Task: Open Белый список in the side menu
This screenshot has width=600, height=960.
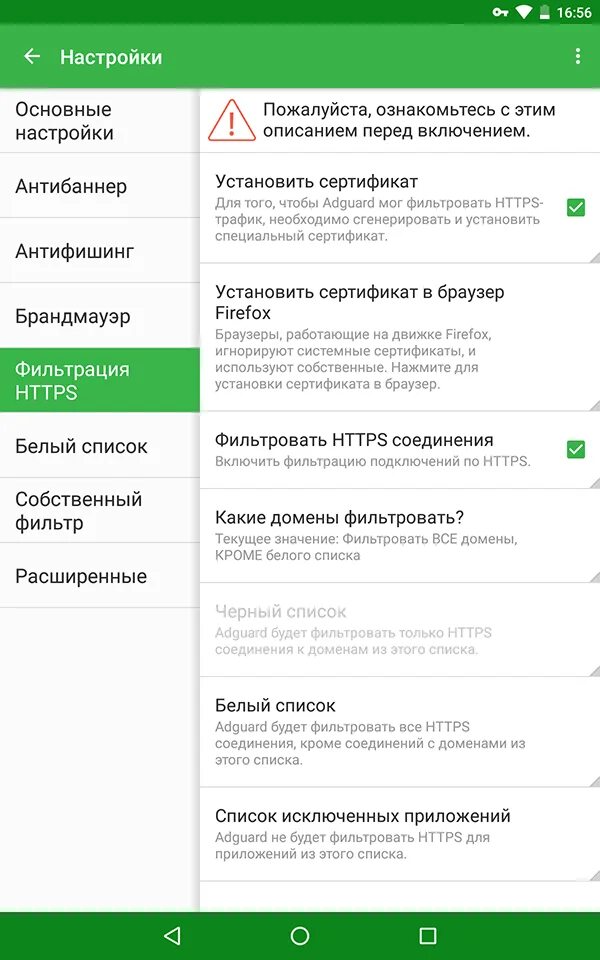Action: coord(100,446)
